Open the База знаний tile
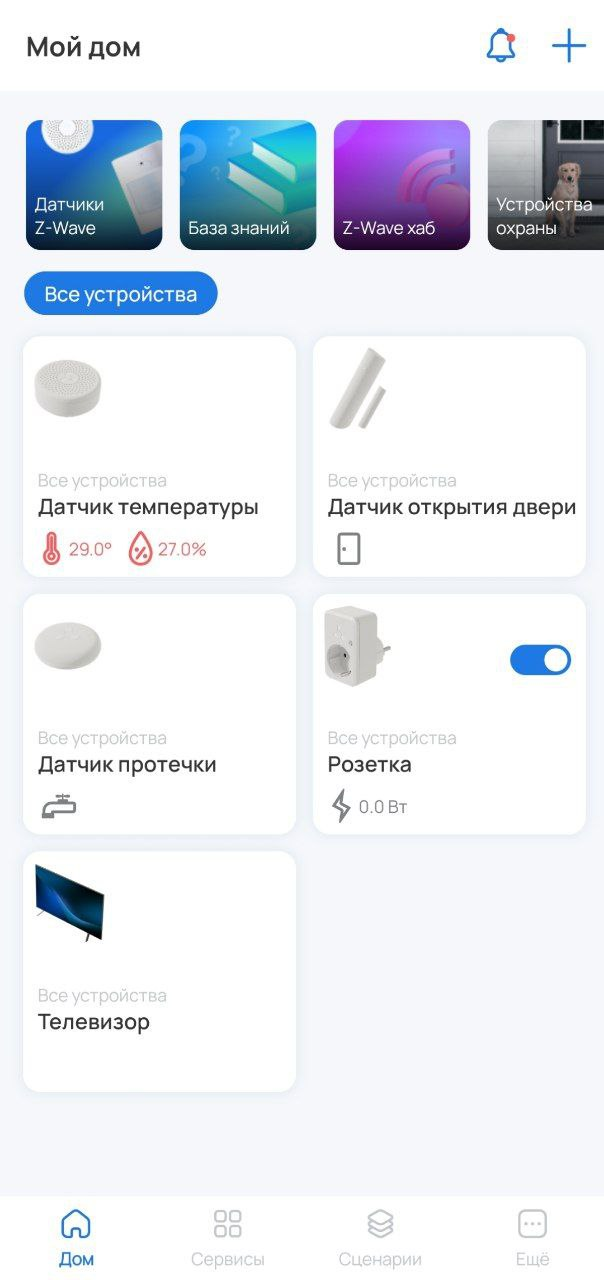This screenshot has height=1280, width=604. 248,185
